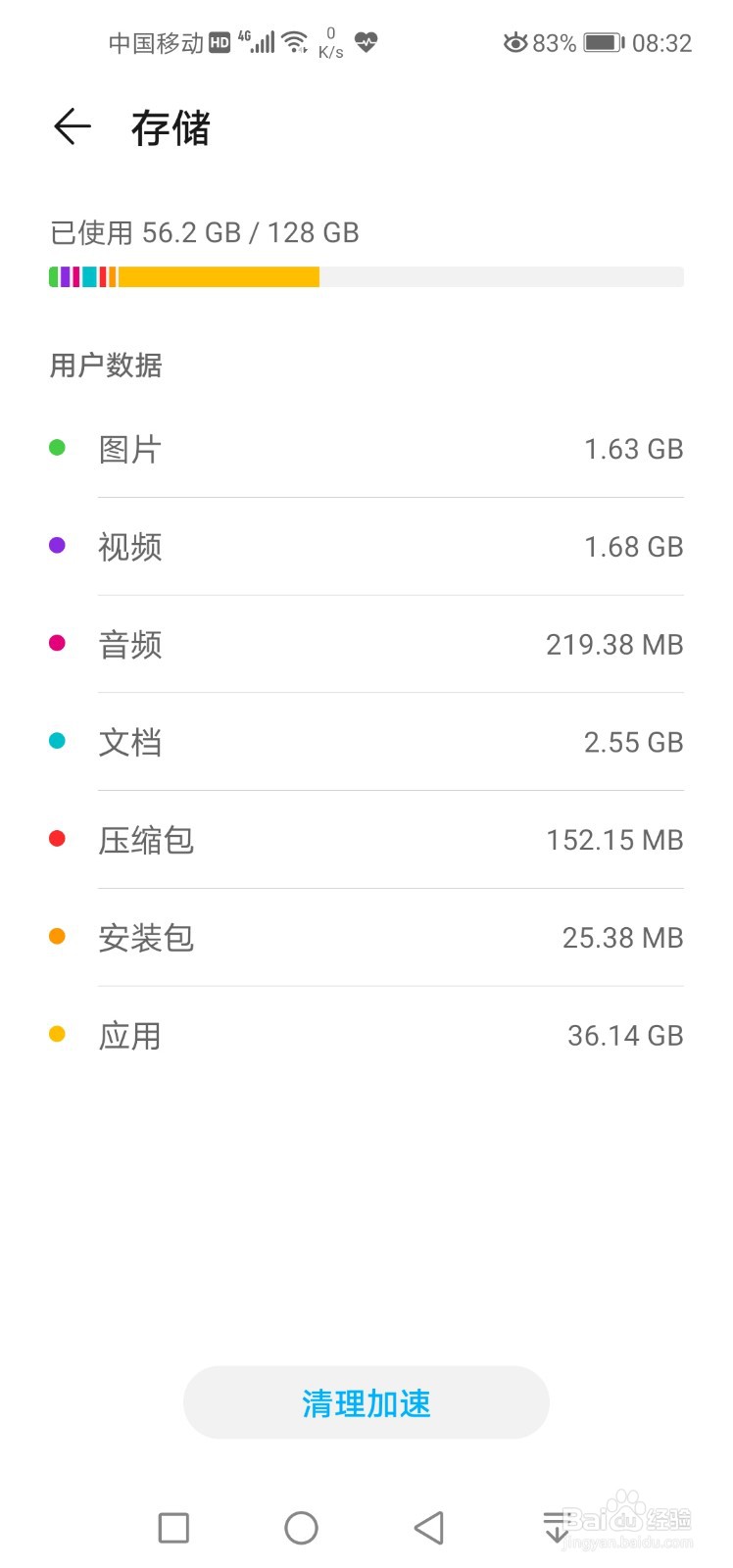The width and height of the screenshot is (733, 1568).
Task: Open the 文档 storage category
Action: pyautogui.click(x=366, y=742)
